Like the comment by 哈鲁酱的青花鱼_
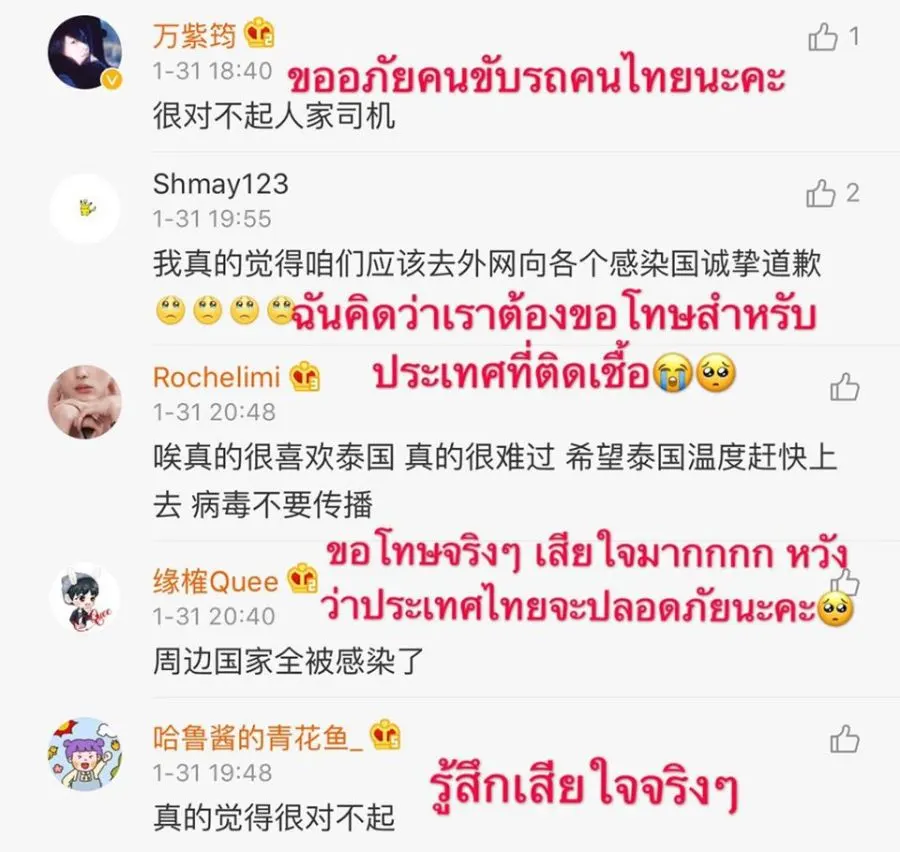Image resolution: width=900 pixels, height=852 pixels. point(845,740)
